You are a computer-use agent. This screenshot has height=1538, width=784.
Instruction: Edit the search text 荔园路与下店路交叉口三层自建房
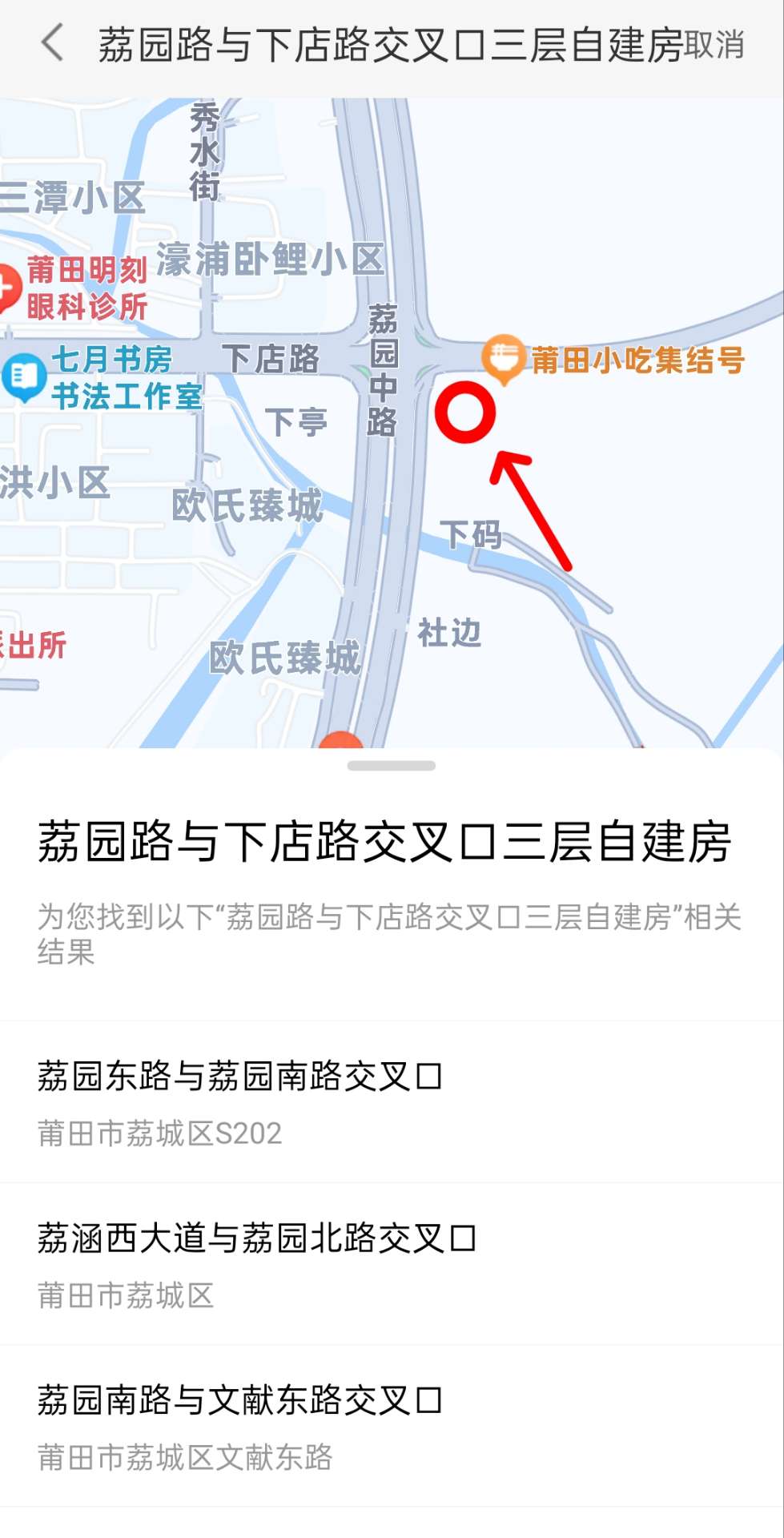pyautogui.click(x=389, y=45)
